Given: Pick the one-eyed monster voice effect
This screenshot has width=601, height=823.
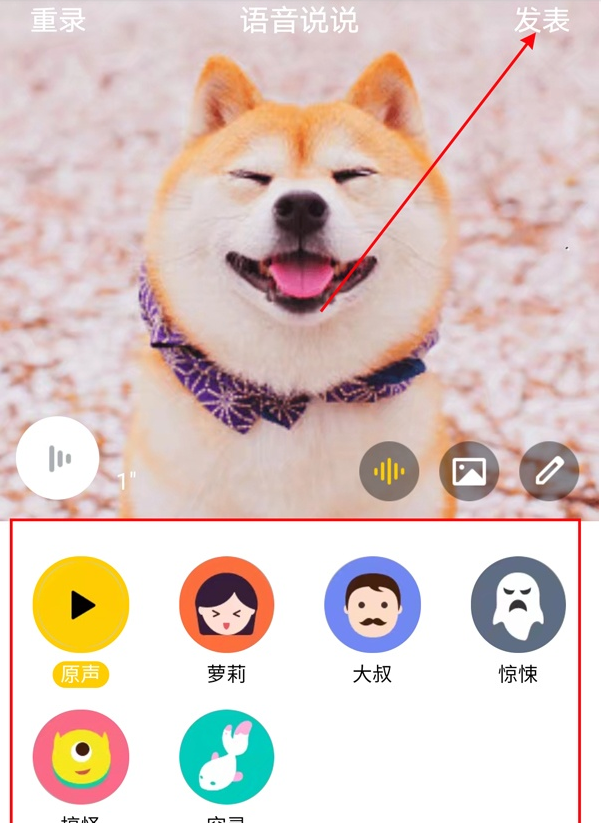Looking at the screenshot, I should pos(81,757).
